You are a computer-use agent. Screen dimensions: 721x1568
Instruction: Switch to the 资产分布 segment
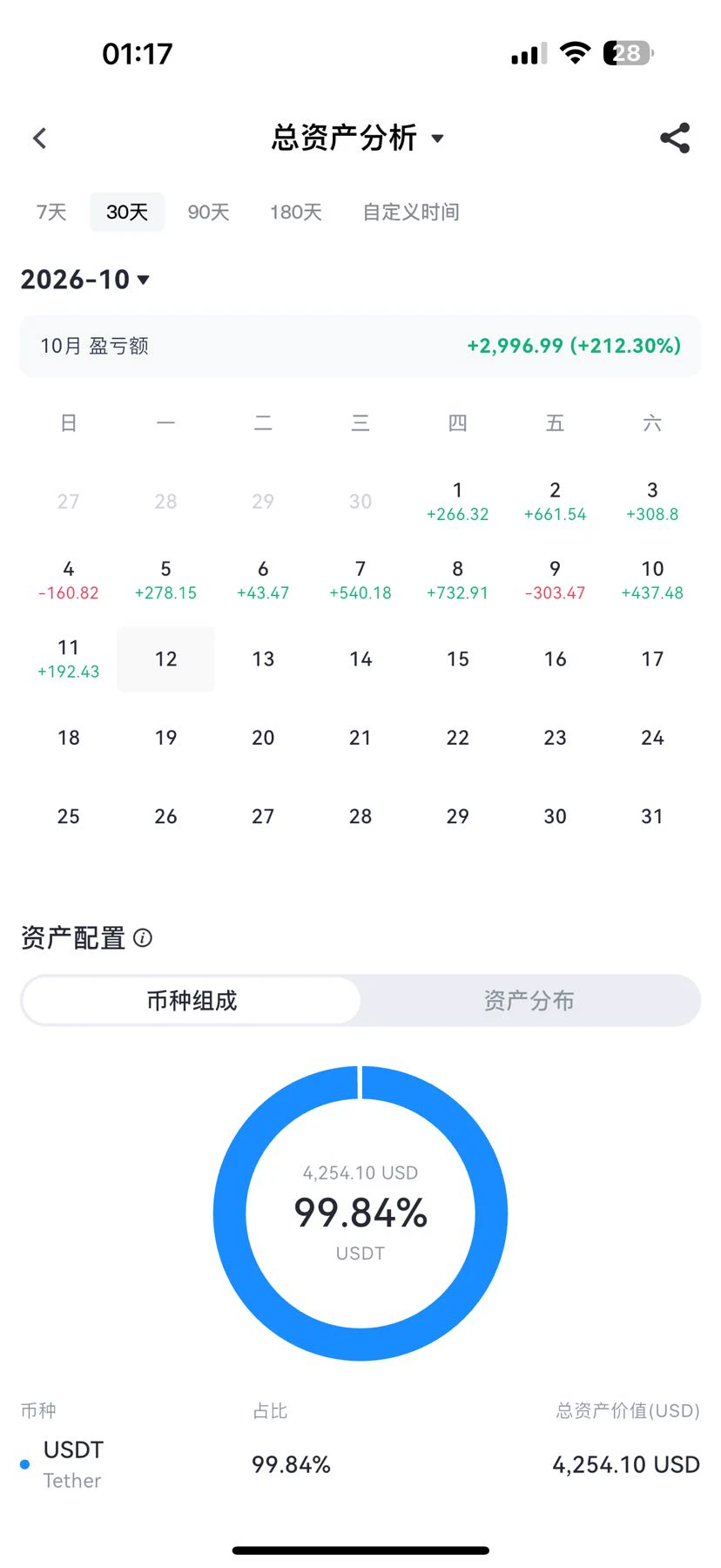529,1000
